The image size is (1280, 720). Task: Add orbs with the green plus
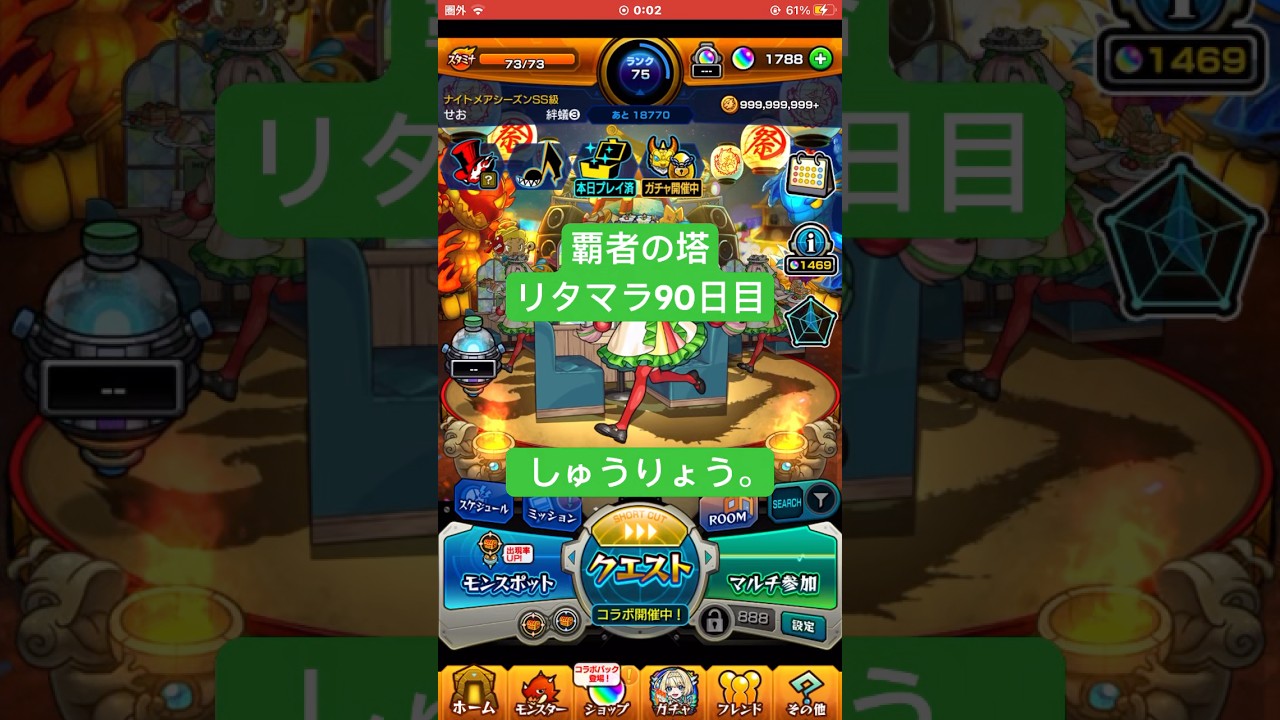coord(820,59)
